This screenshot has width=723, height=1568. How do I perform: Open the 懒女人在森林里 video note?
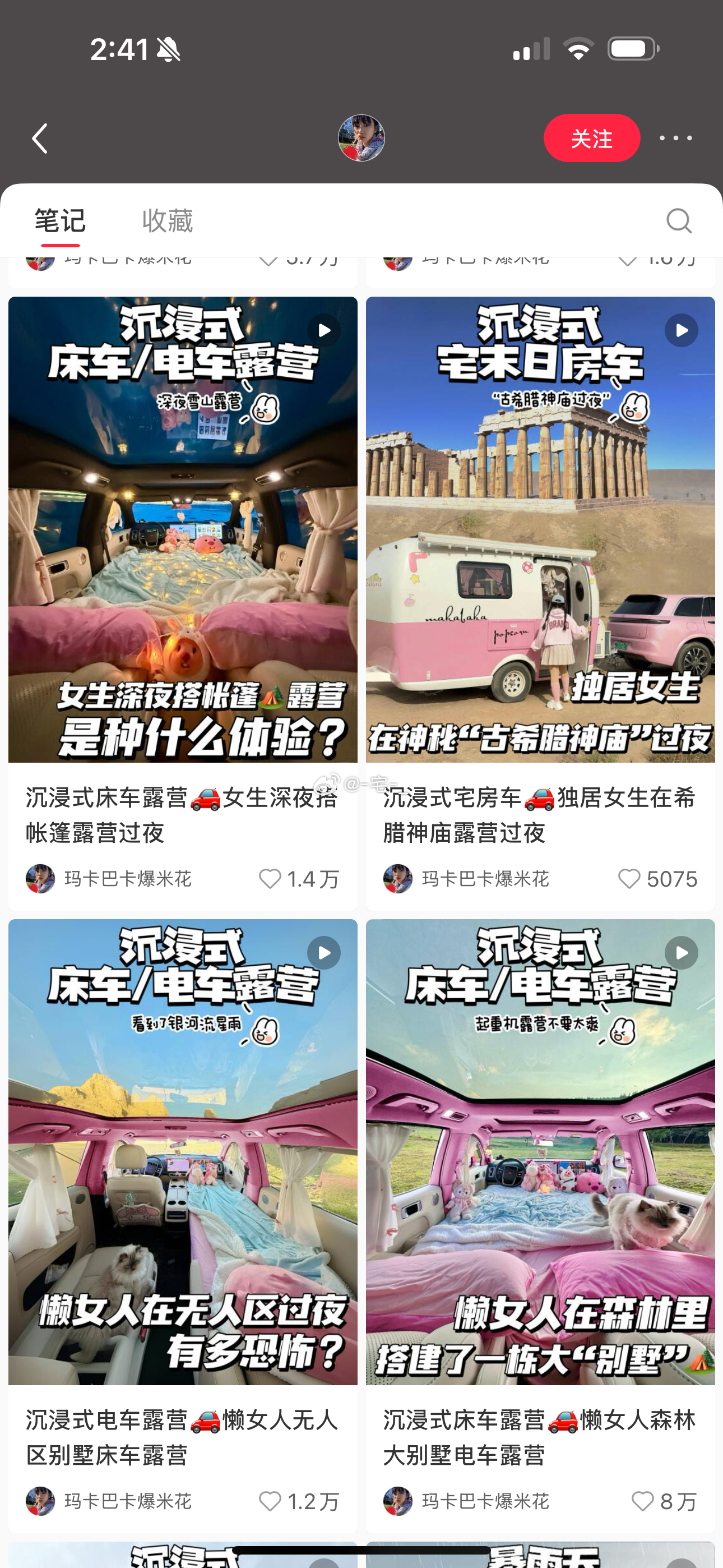pyautogui.click(x=540, y=1152)
